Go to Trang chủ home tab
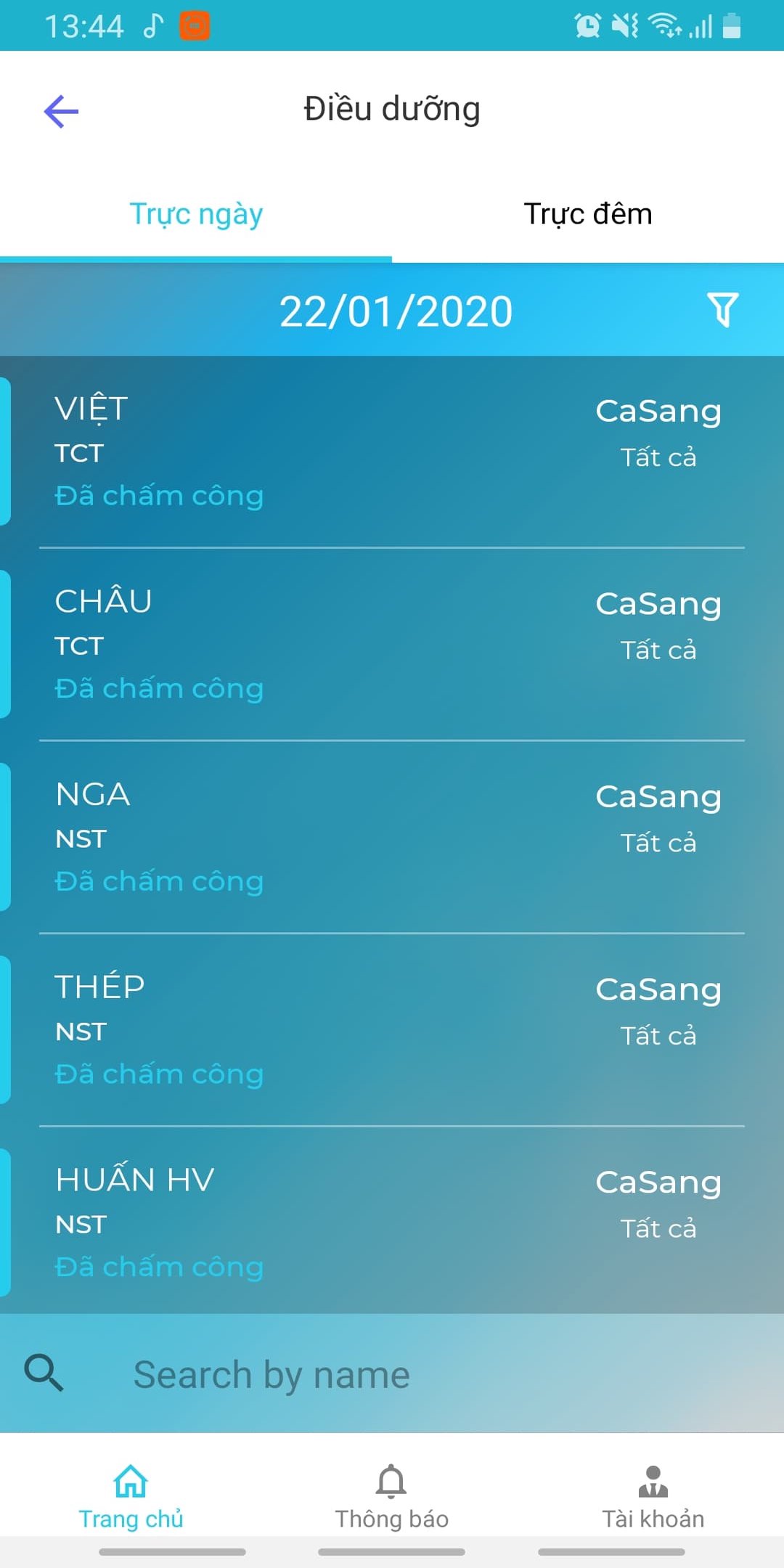The height and width of the screenshot is (1568, 784). [x=131, y=1497]
